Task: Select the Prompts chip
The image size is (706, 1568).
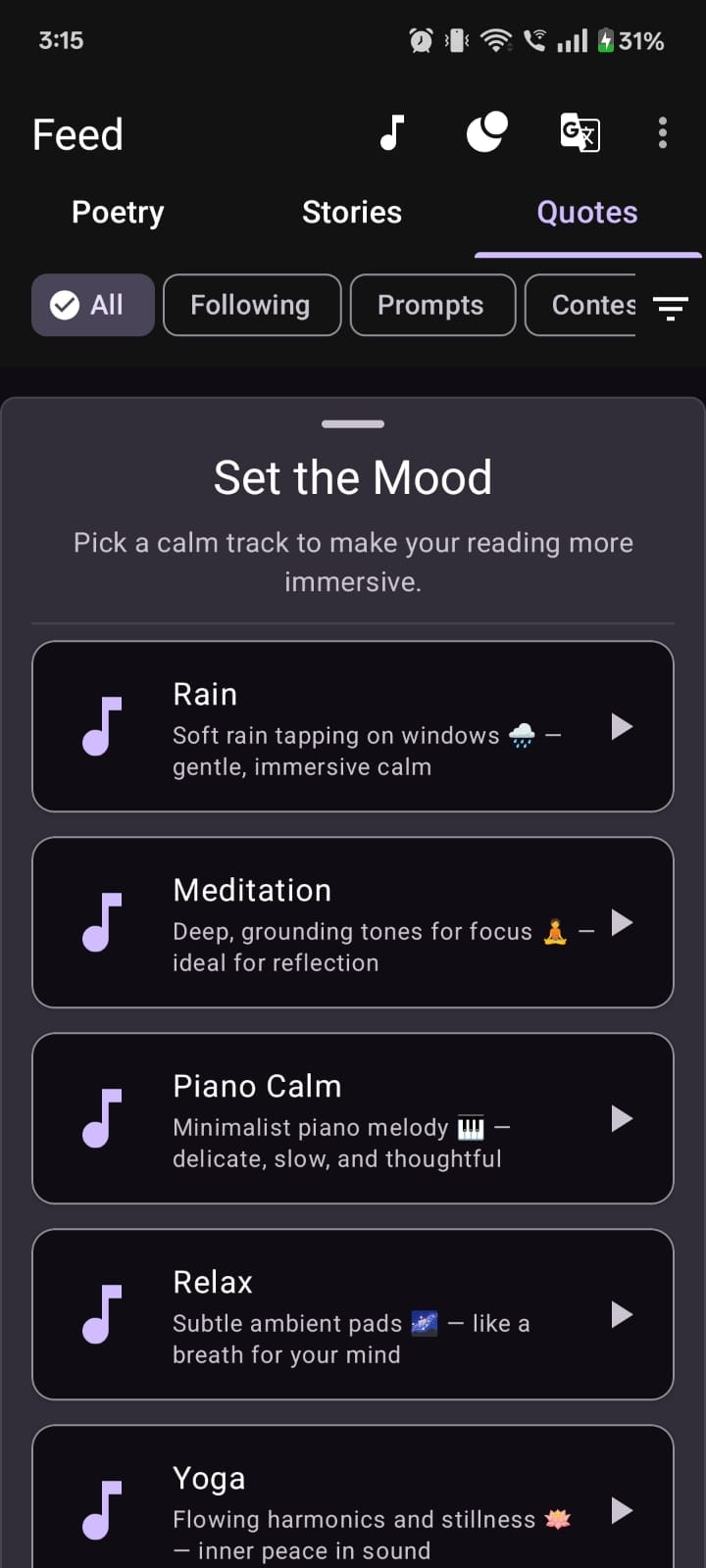Action: coord(432,305)
